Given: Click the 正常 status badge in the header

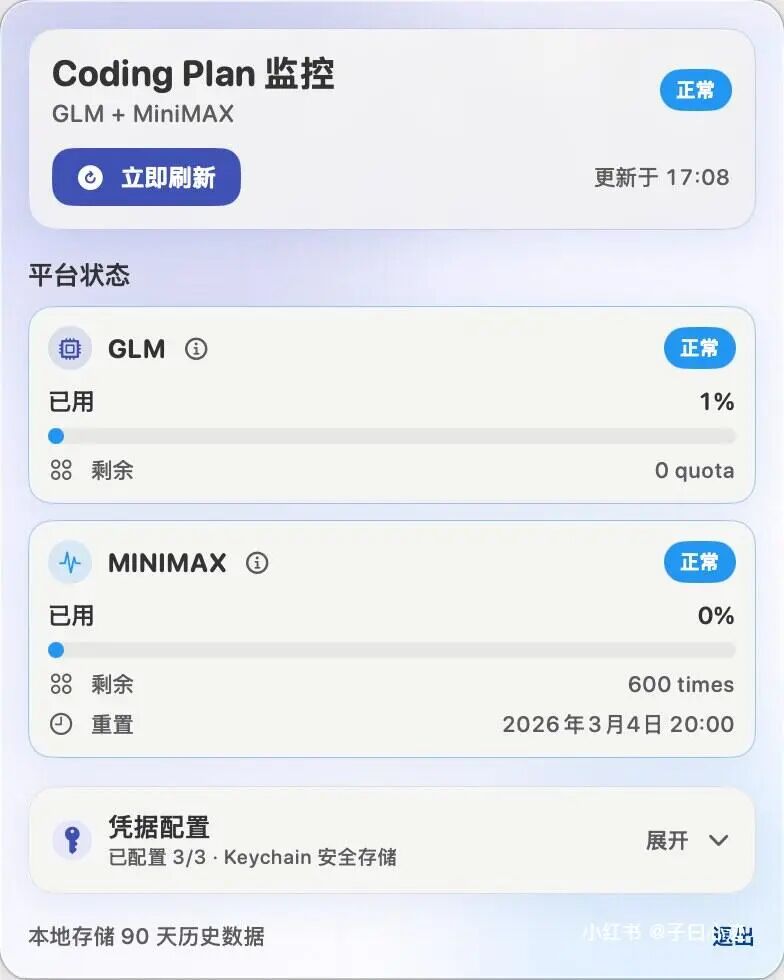Looking at the screenshot, I should click(x=695, y=90).
